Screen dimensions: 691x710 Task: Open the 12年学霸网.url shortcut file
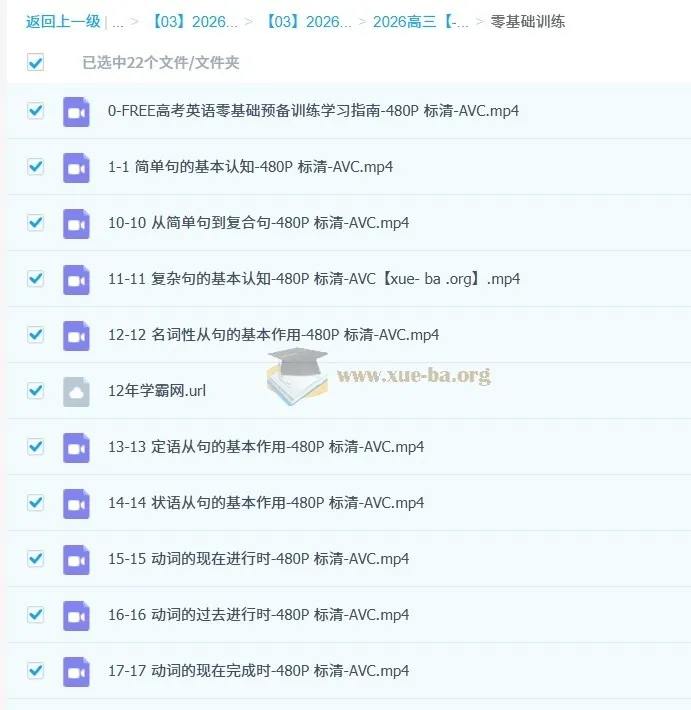point(157,391)
